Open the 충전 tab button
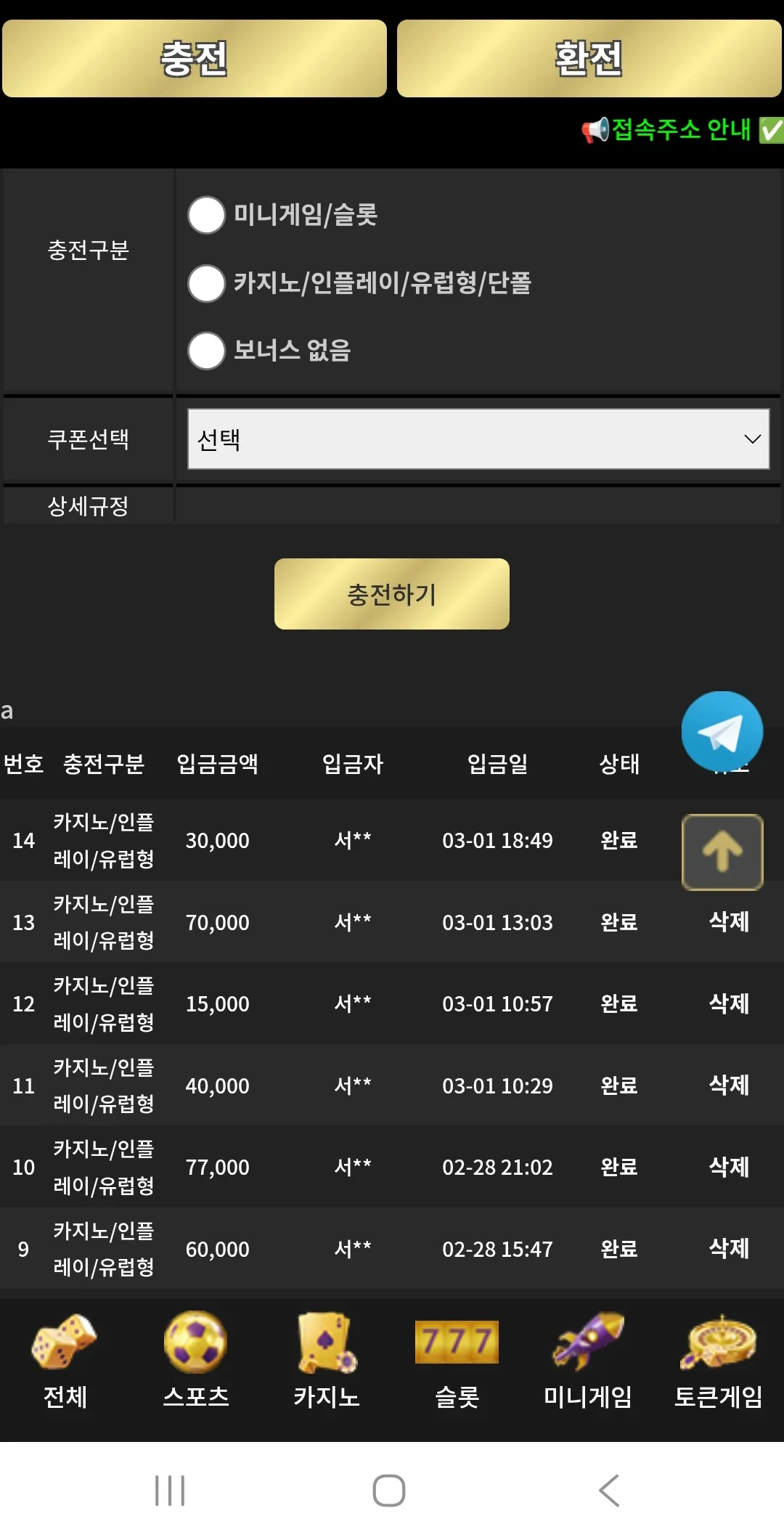The width and height of the screenshot is (784, 1540). pyautogui.click(x=195, y=58)
